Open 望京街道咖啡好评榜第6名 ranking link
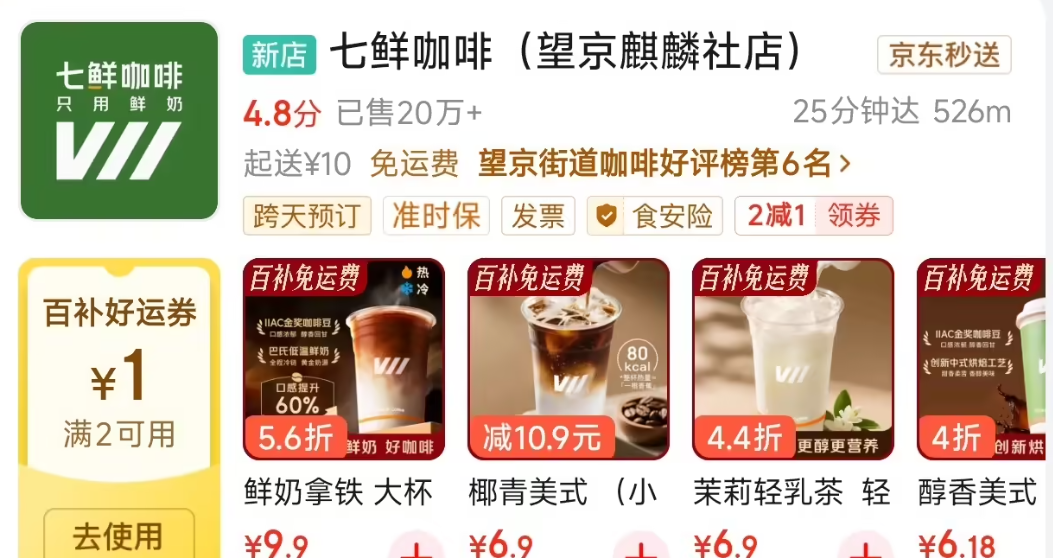This screenshot has width=1053, height=558. 664,163
